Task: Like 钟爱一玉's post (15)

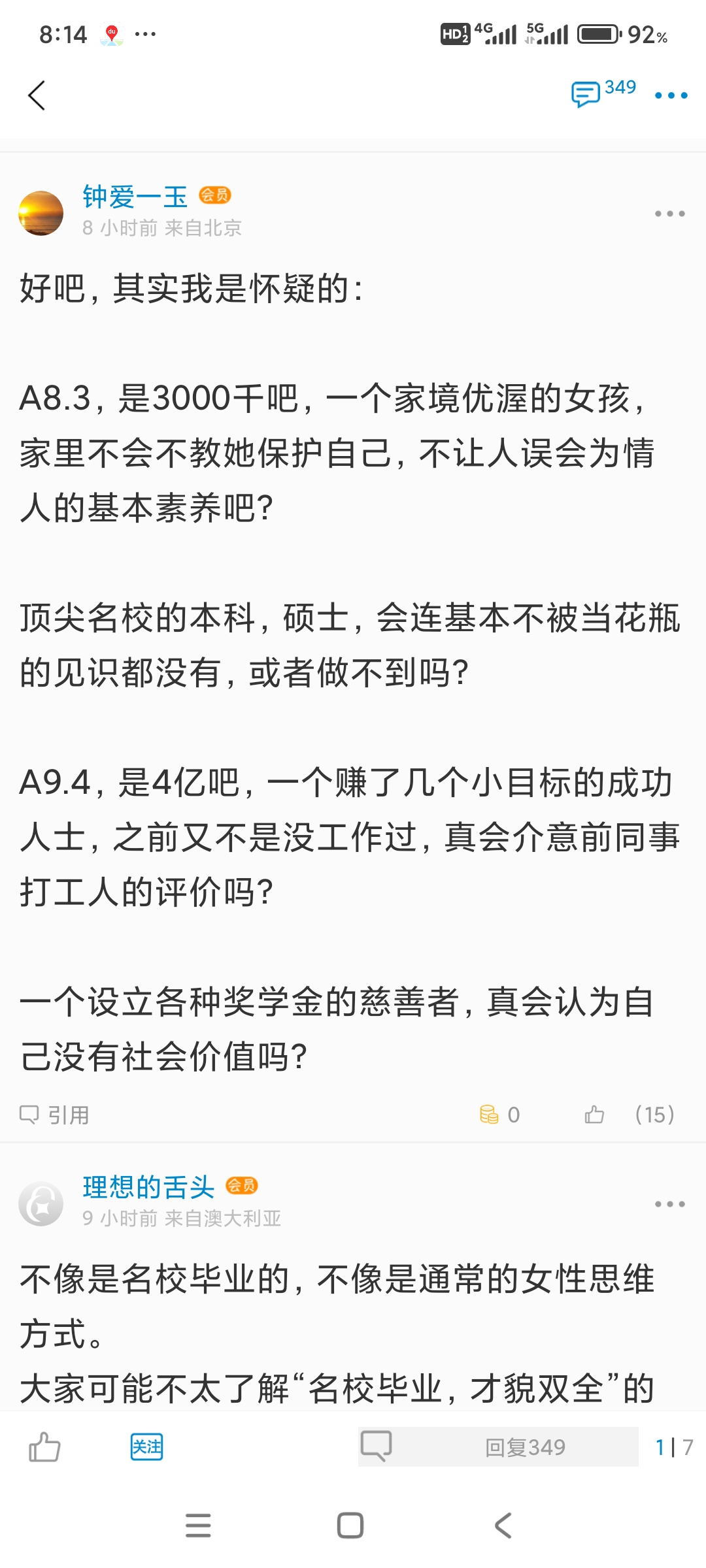Action: click(x=595, y=1115)
